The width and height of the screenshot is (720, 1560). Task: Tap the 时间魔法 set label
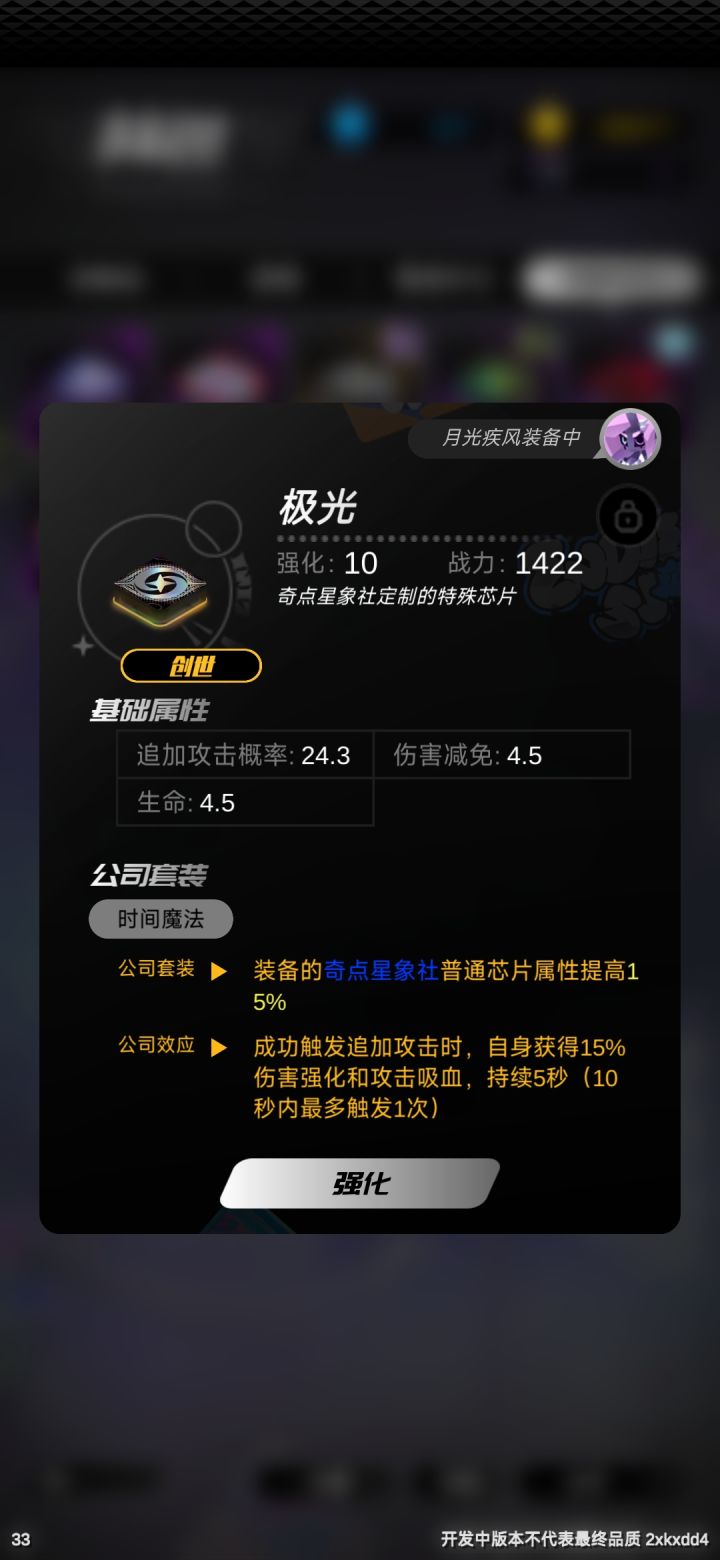(160, 918)
